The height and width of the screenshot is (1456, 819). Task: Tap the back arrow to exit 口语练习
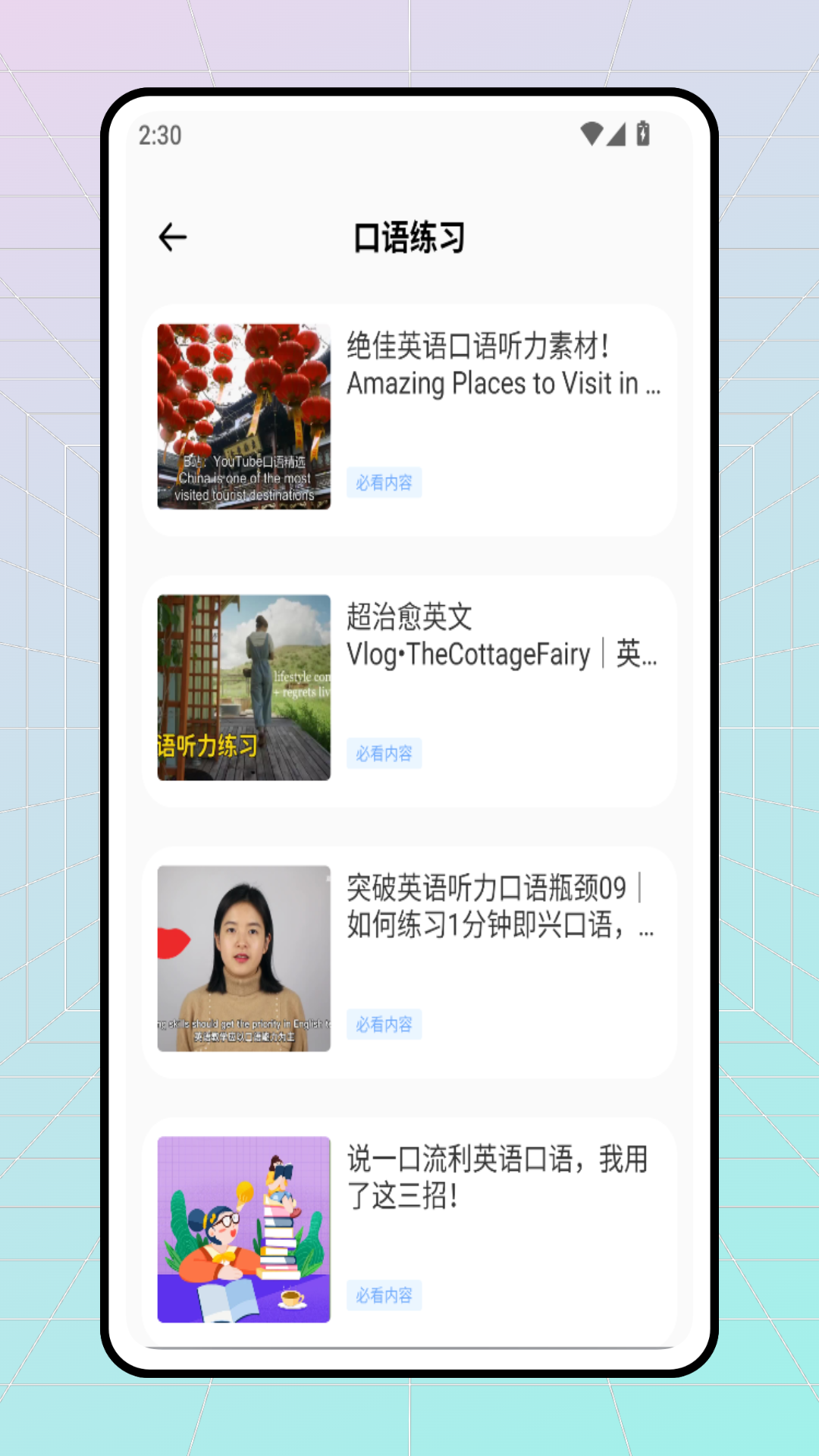(172, 237)
